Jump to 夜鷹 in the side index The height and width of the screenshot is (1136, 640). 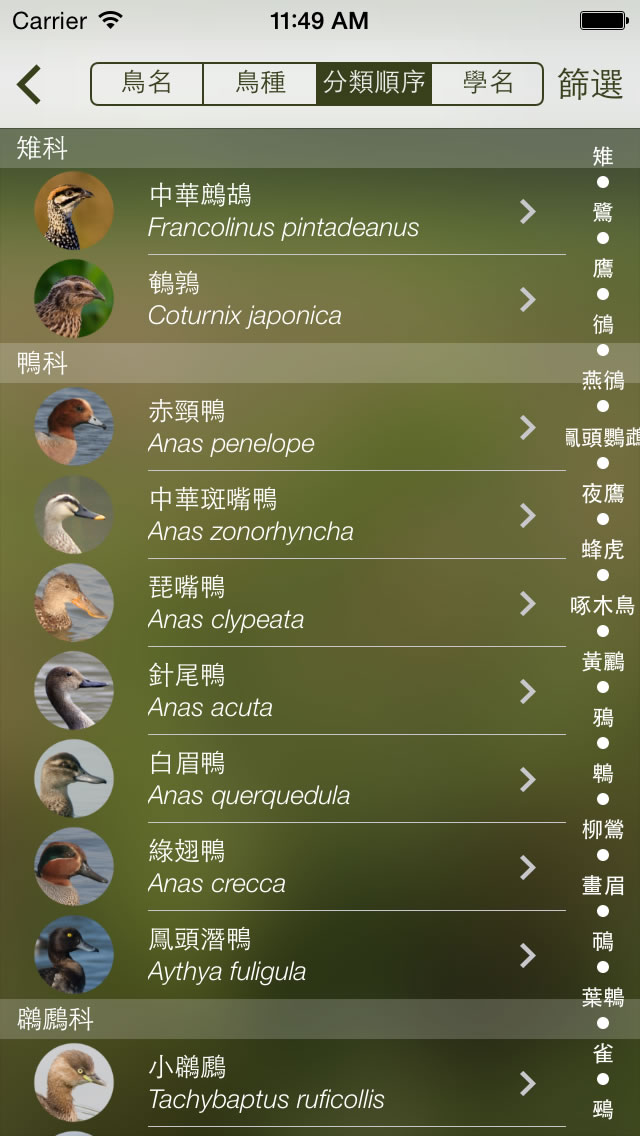coord(602,493)
